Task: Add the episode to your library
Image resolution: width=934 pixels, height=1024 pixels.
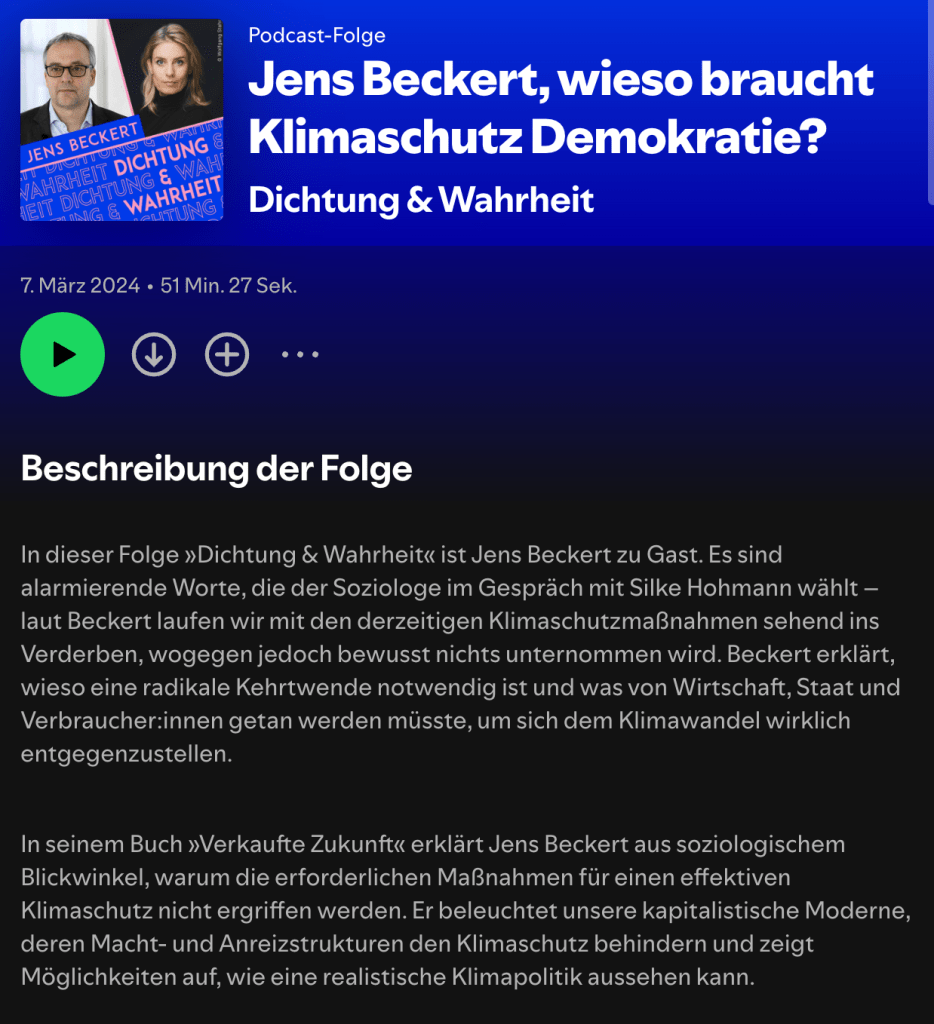Action: tap(227, 354)
